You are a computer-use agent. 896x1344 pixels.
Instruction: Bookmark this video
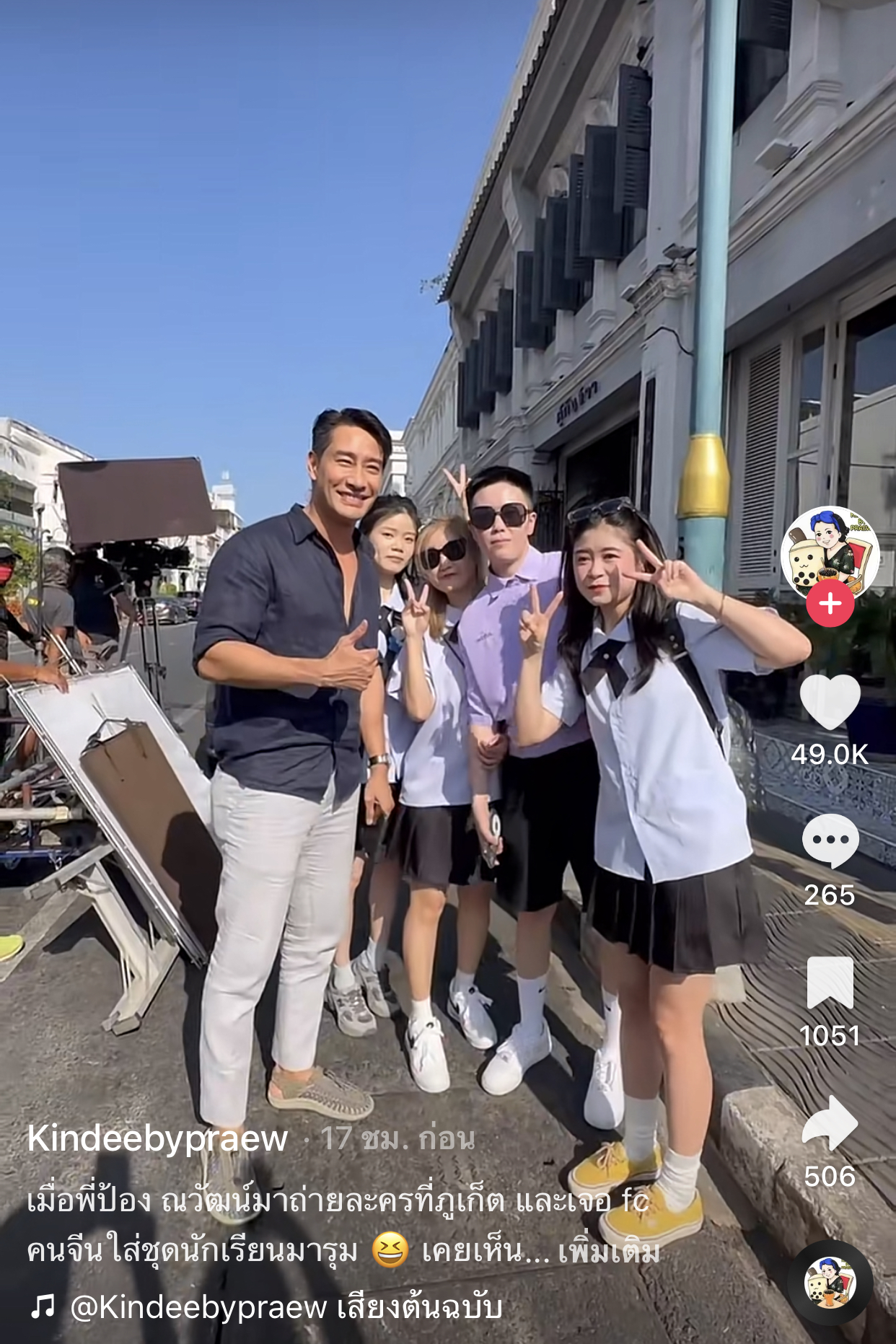tap(830, 983)
